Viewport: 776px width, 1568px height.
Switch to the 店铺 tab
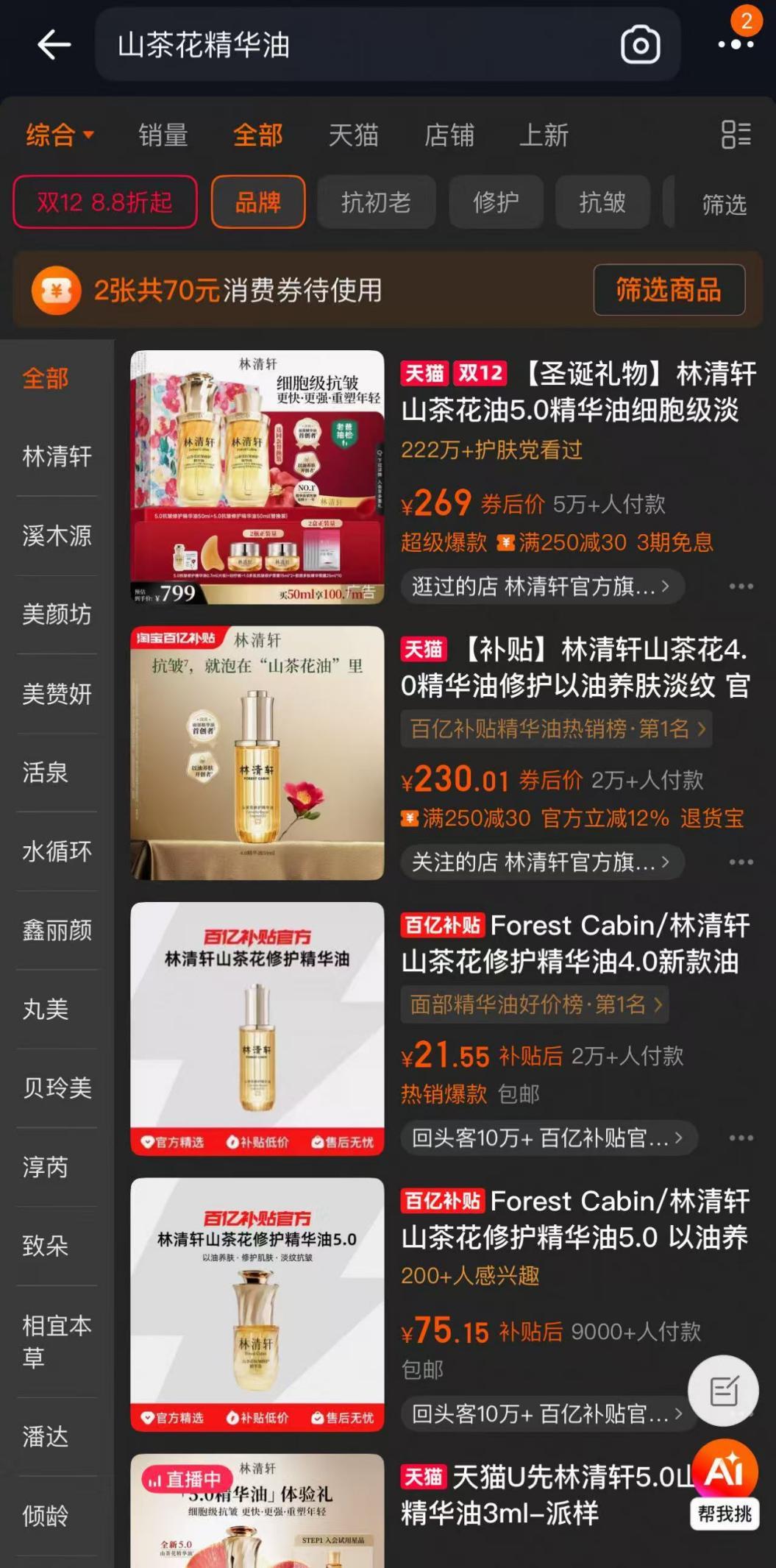449,135
